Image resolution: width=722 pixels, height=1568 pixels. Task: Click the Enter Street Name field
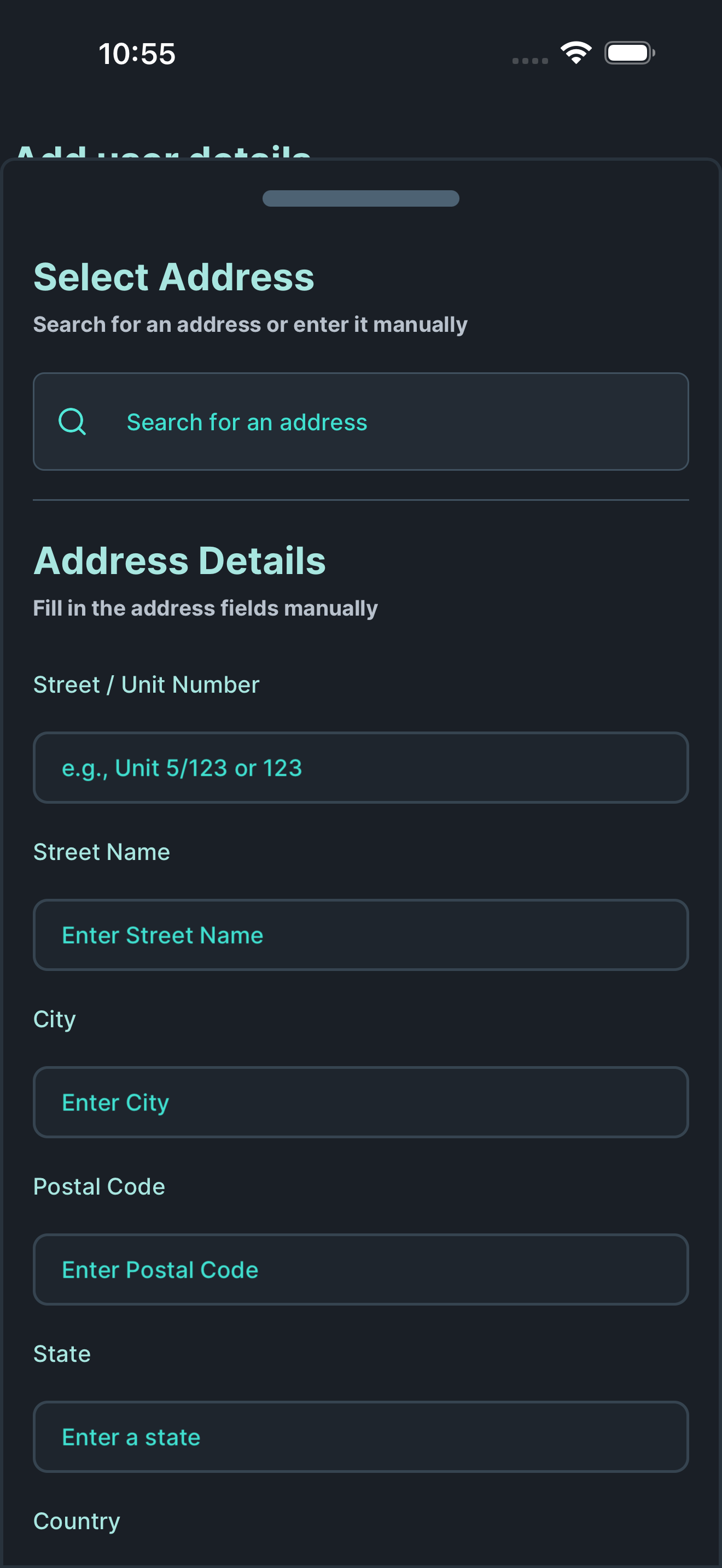360,935
